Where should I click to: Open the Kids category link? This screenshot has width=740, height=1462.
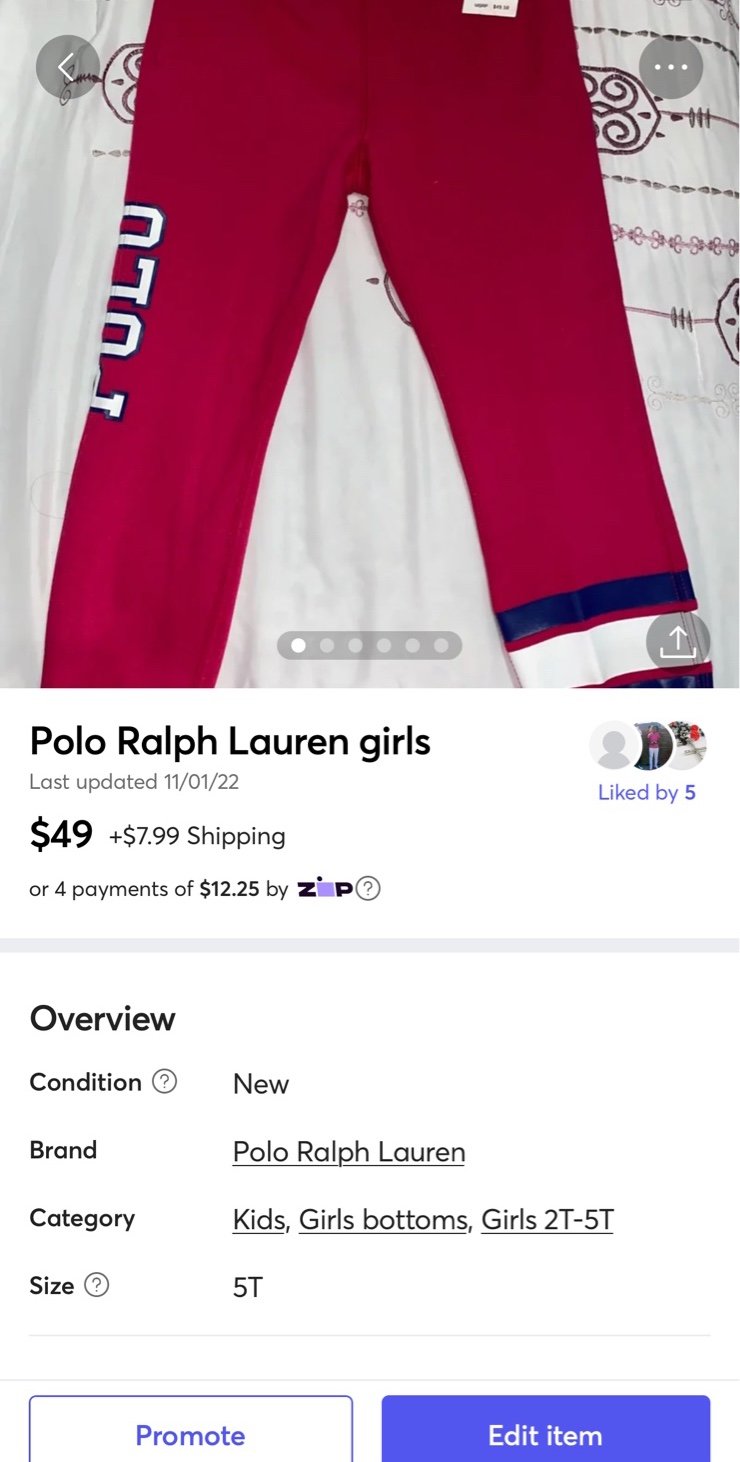pyautogui.click(x=259, y=1219)
